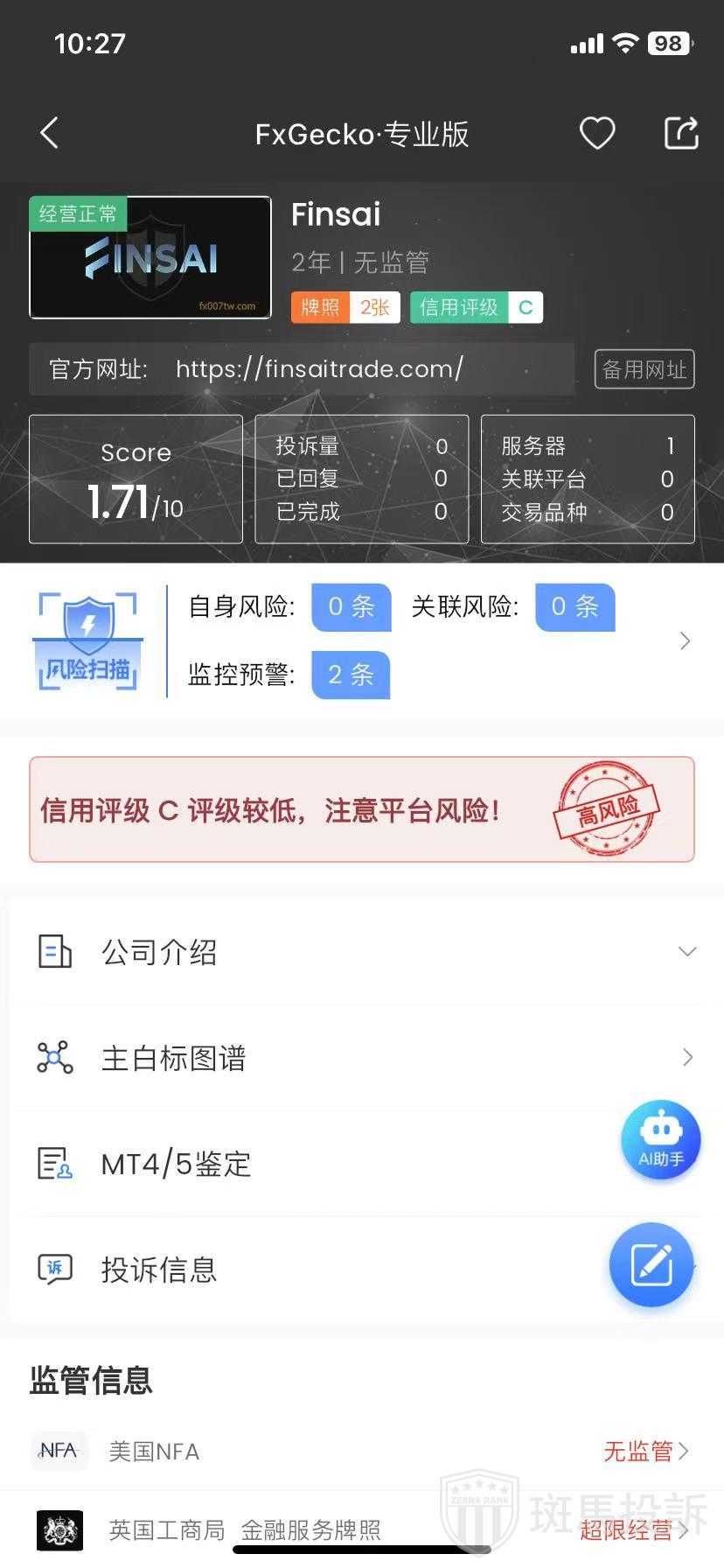Tap the 信用评级 C credit rating badge
724x1568 pixels.
[x=477, y=307]
